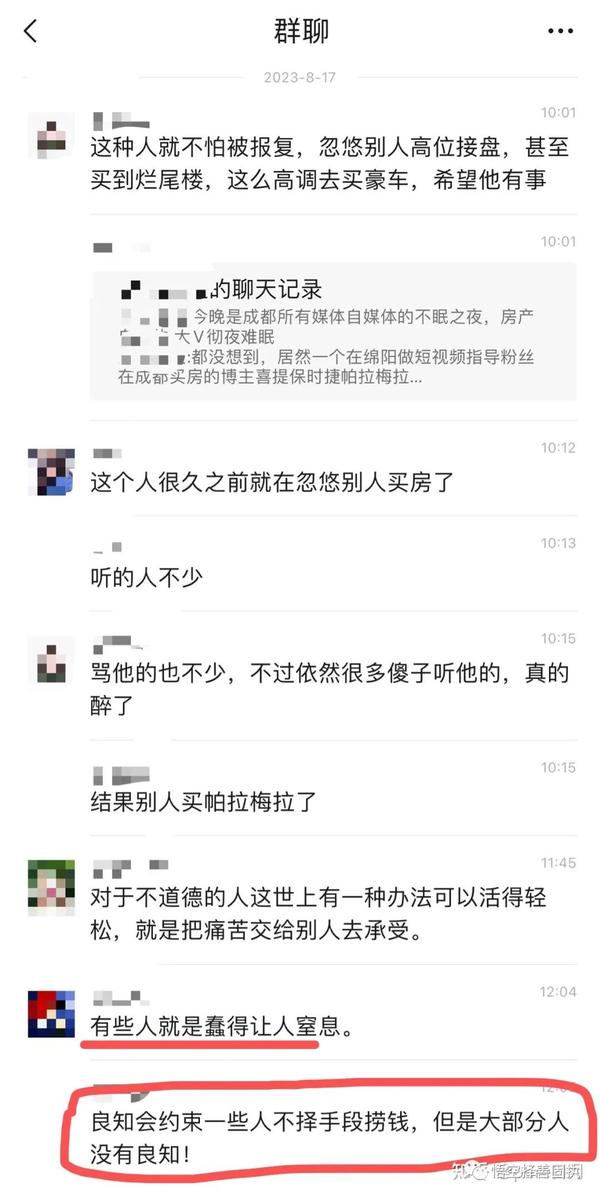Image resolution: width=600 pixels, height=1198 pixels.
Task: Open the forwarded 聊天记录 card
Action: (x=332, y=331)
